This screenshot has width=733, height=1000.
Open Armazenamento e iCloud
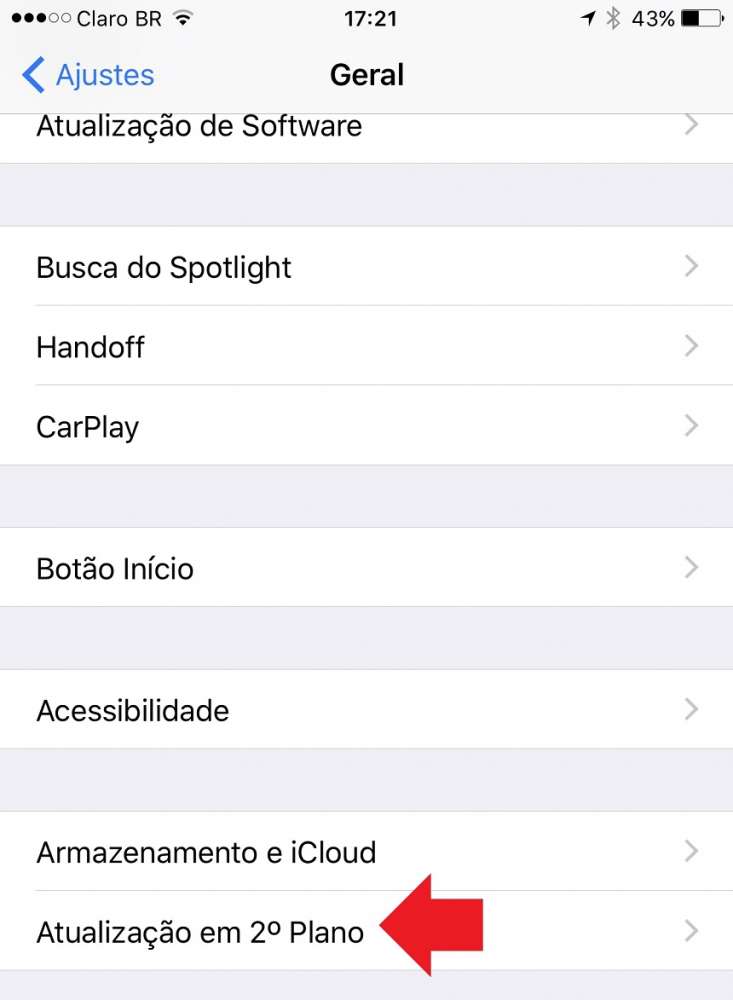(x=366, y=853)
